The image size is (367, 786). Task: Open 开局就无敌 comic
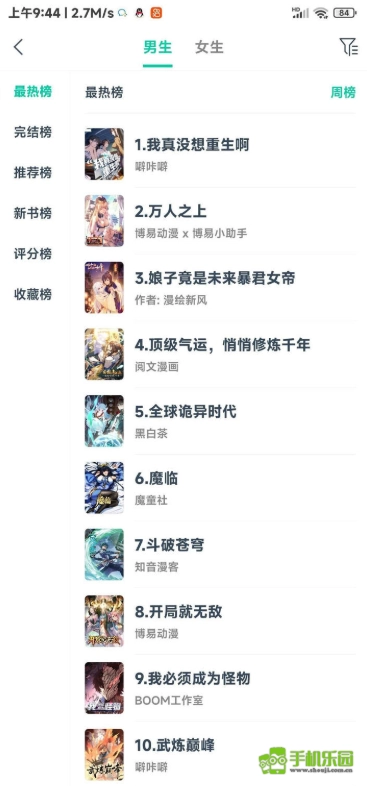(x=220, y=621)
